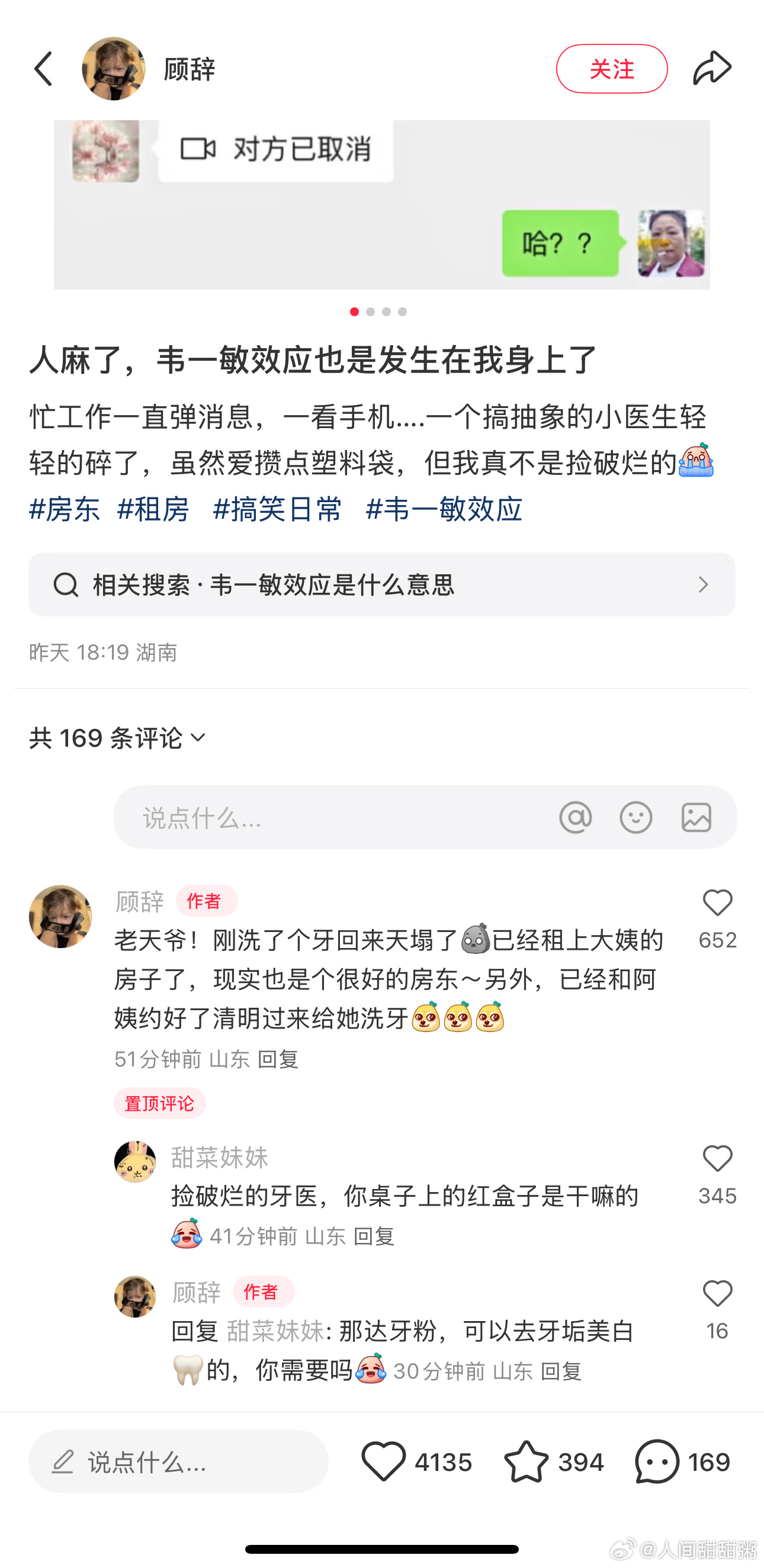Share this post via the arrow icon
The image size is (764, 1568).
[711, 68]
